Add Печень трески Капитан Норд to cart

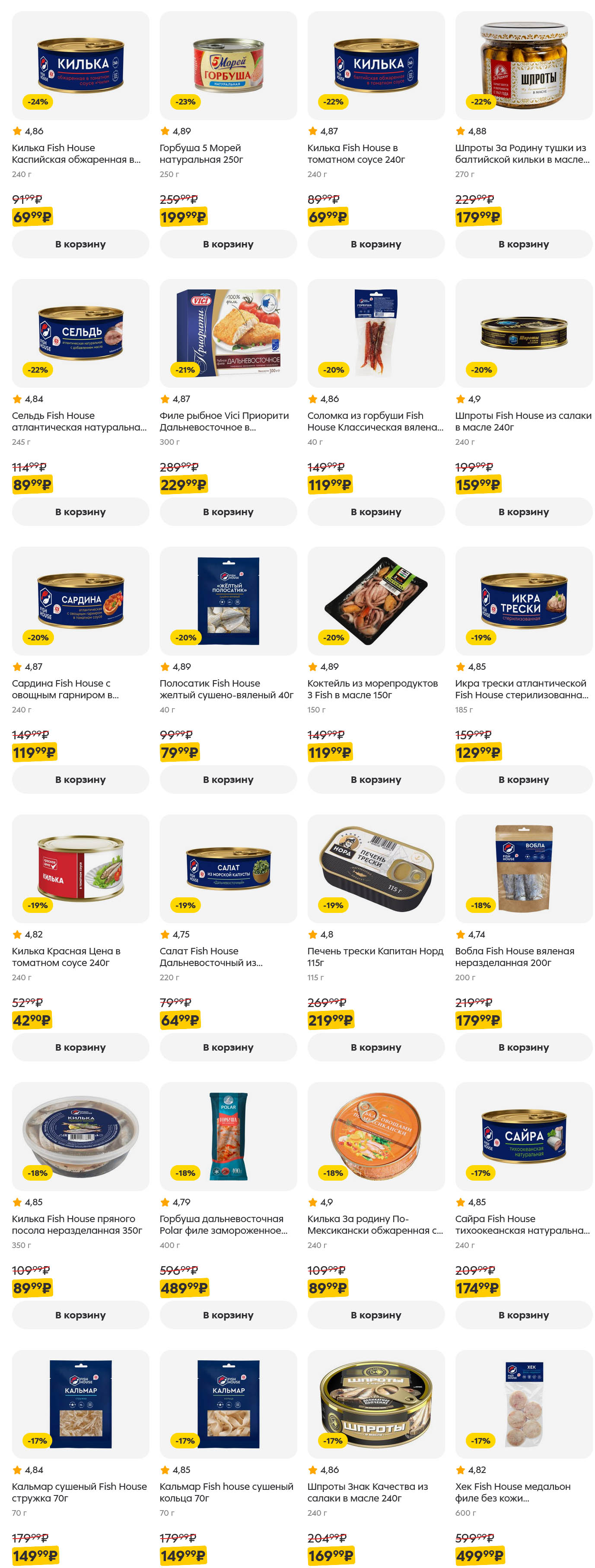click(376, 1048)
